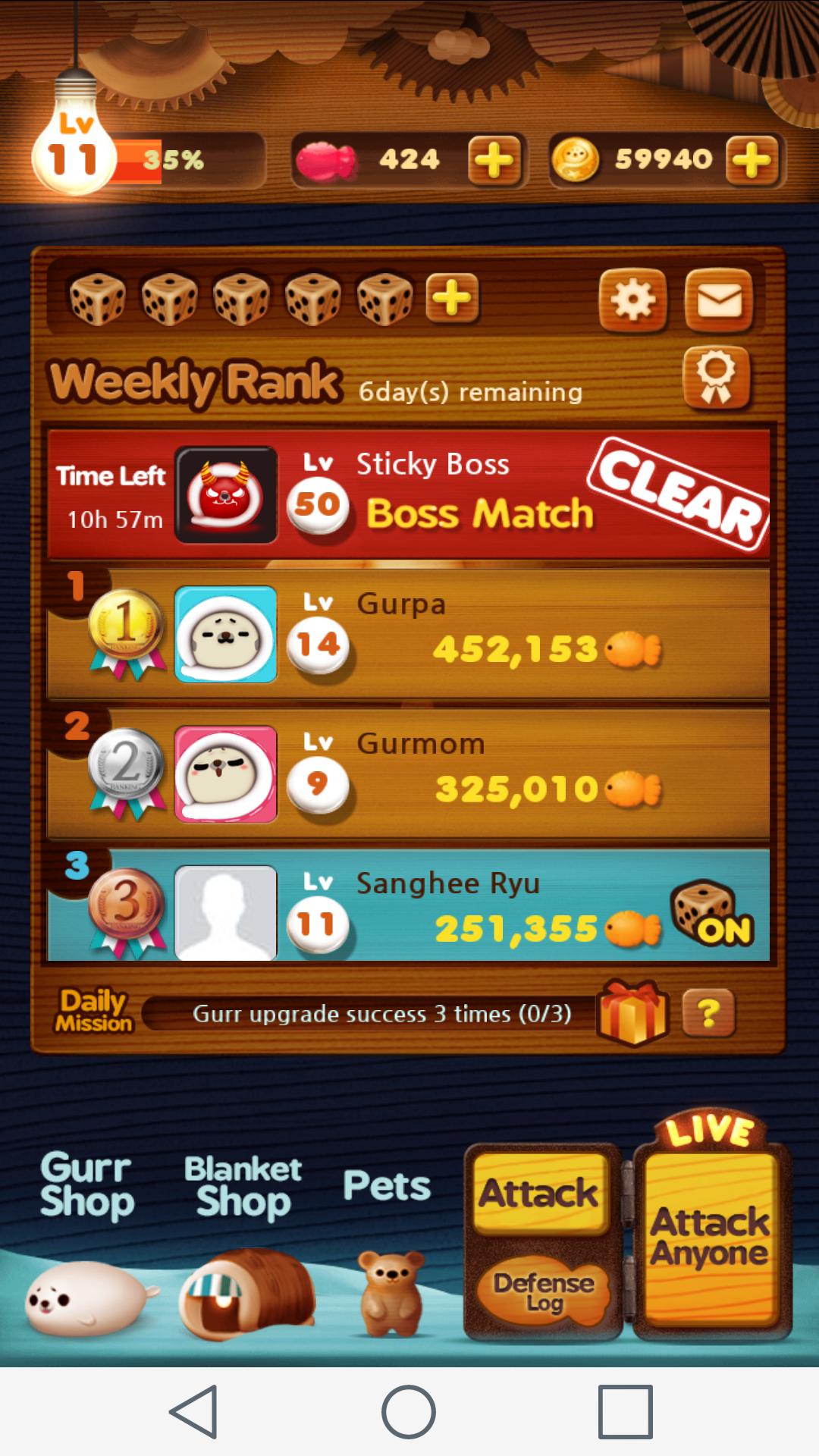The width and height of the screenshot is (819, 1456).
Task: Open the rank rewards ribbon icon
Action: click(x=717, y=377)
